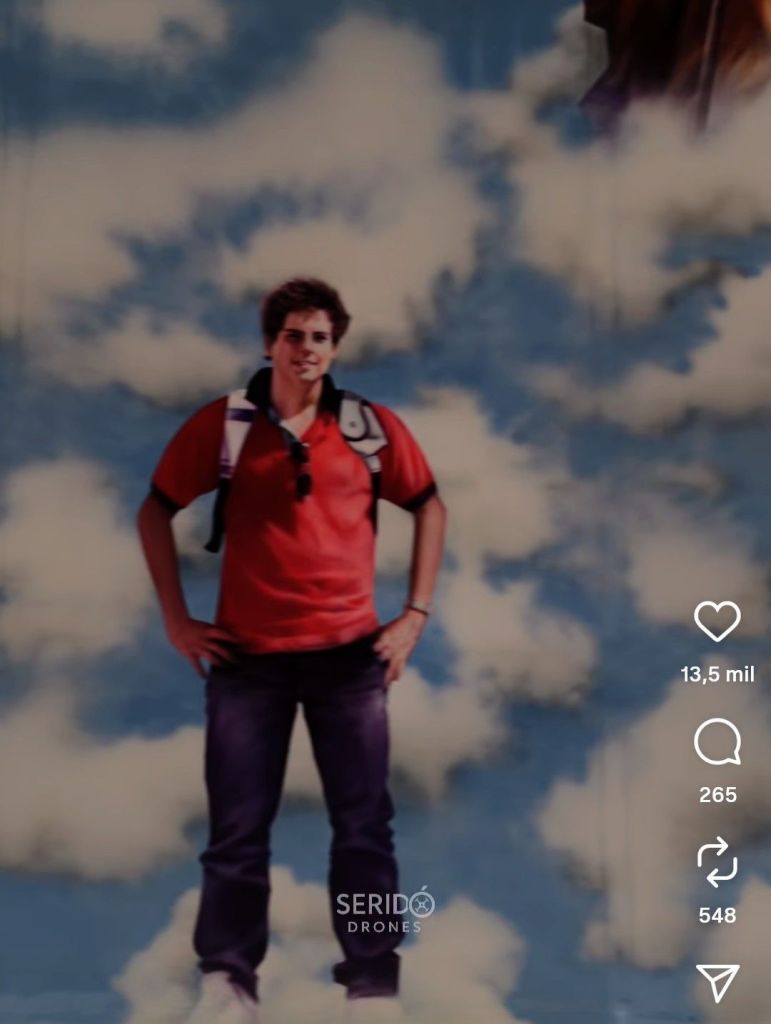Open the comments on this reel
Image resolution: width=771 pixels, height=1024 pixels.
coord(717,743)
